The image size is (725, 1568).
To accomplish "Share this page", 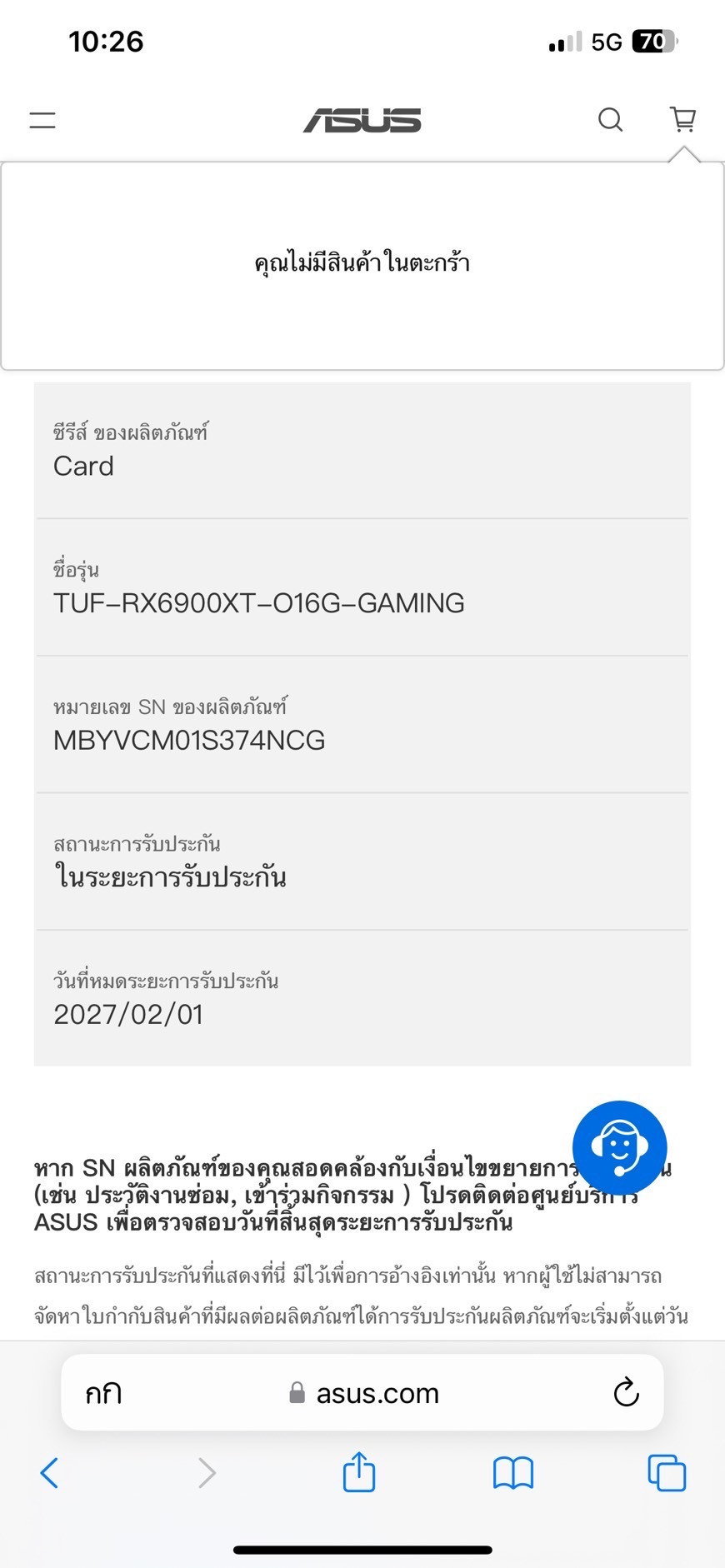I will (359, 1472).
